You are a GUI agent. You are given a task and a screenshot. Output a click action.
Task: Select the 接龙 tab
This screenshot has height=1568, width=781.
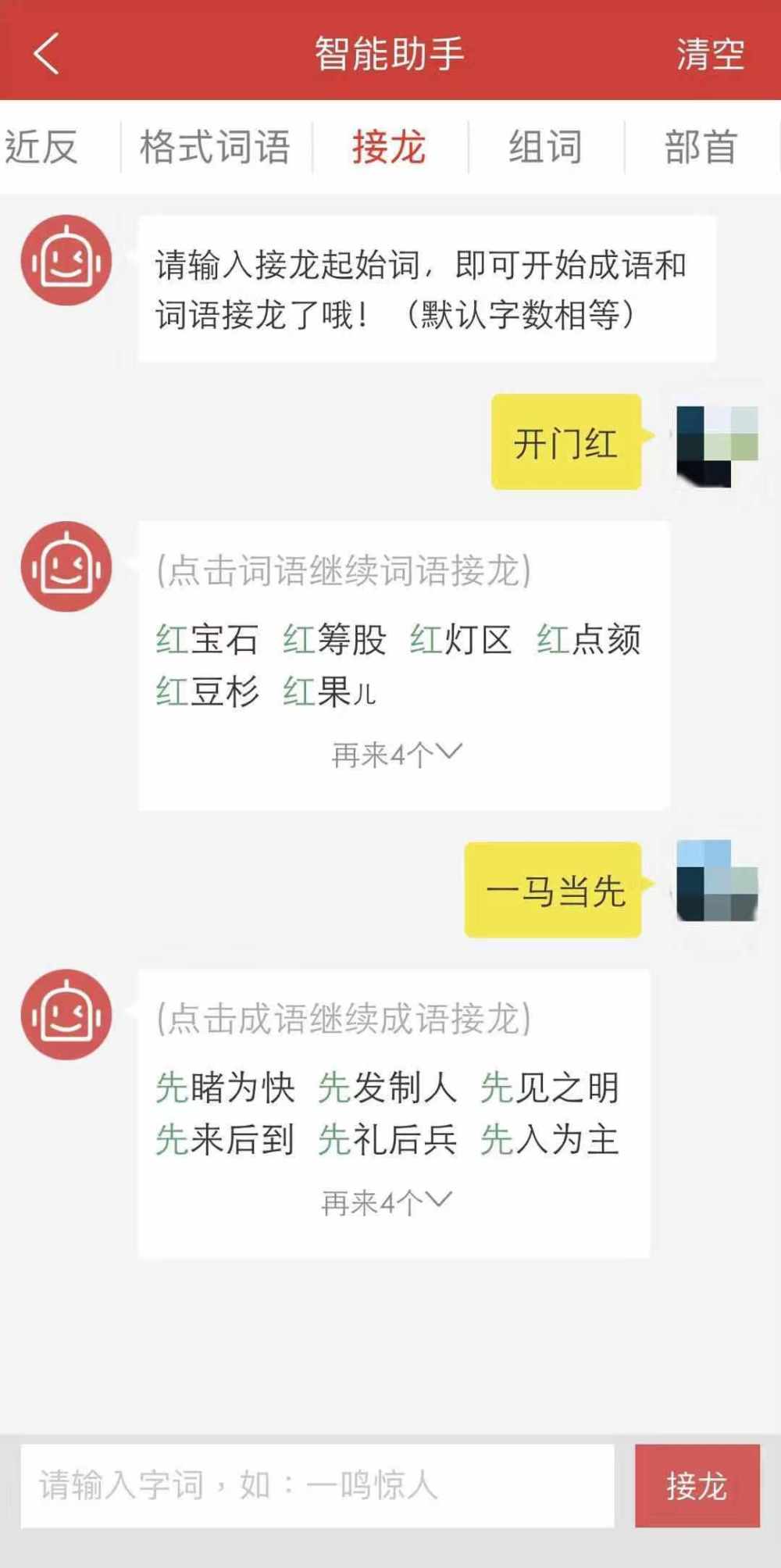(x=388, y=147)
